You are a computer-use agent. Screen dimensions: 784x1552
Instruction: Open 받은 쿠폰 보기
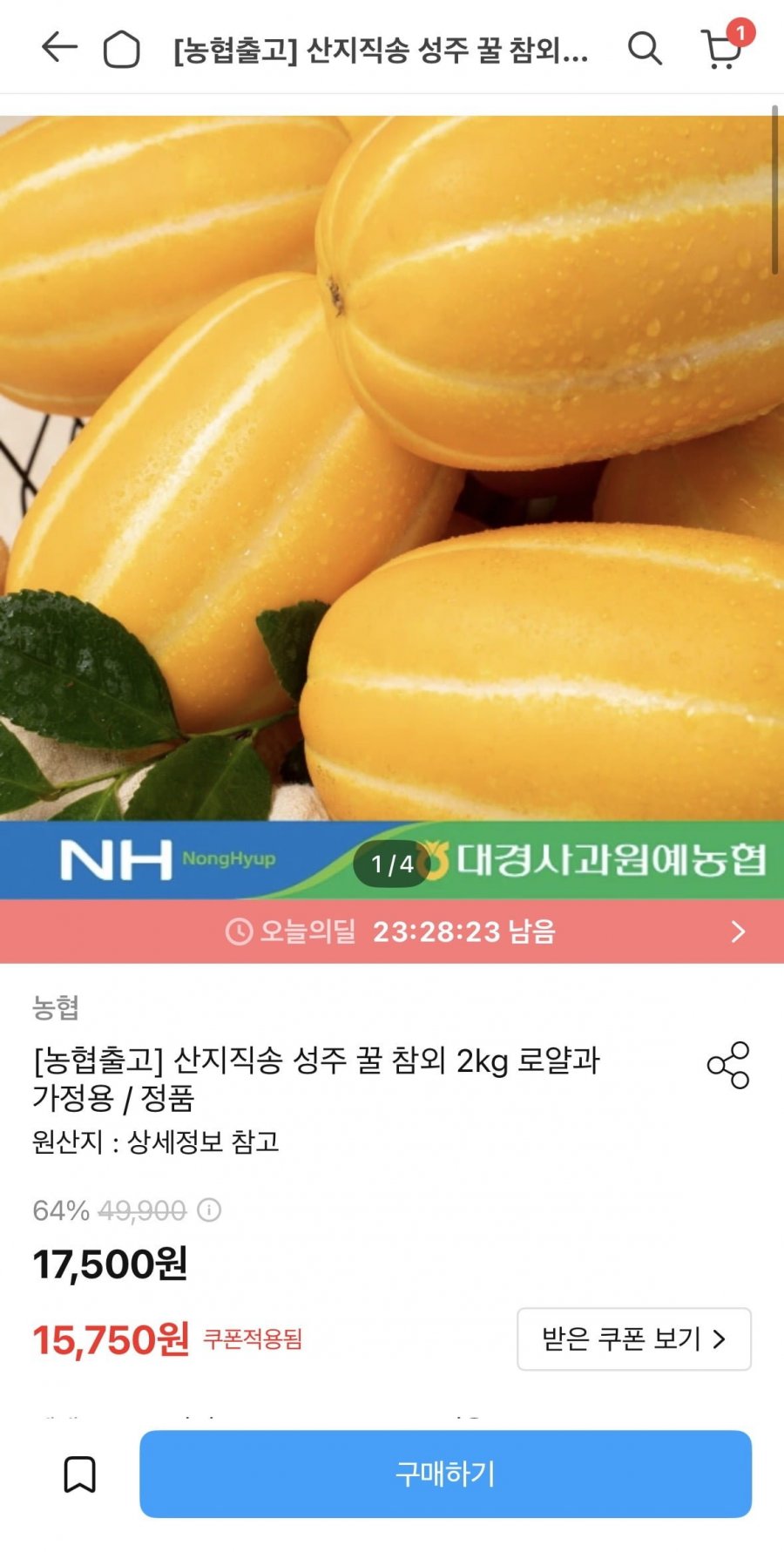(634, 1339)
